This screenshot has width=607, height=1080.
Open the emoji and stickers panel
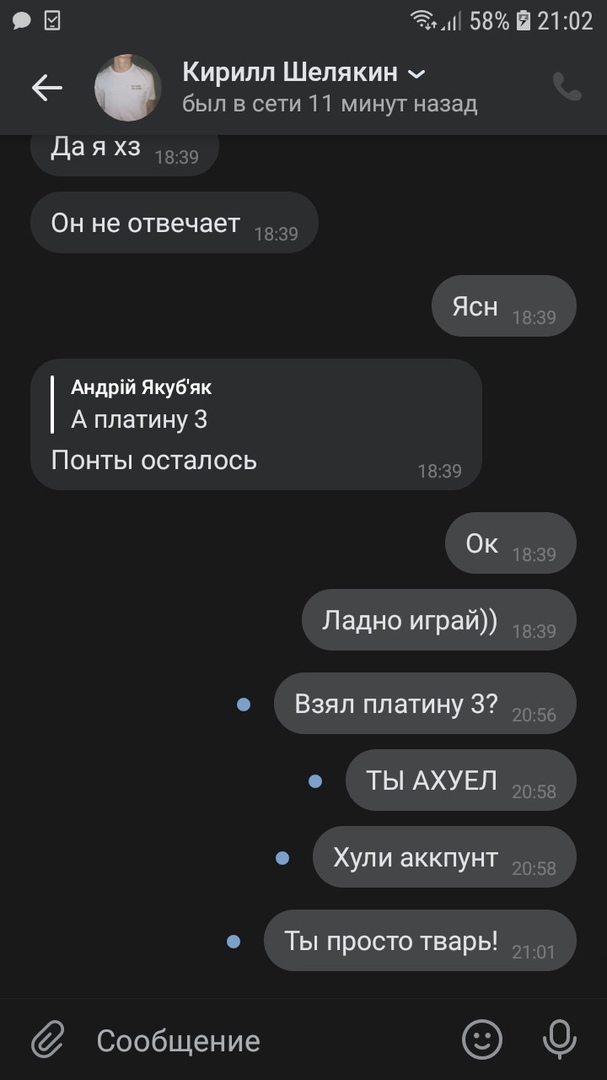point(482,1040)
